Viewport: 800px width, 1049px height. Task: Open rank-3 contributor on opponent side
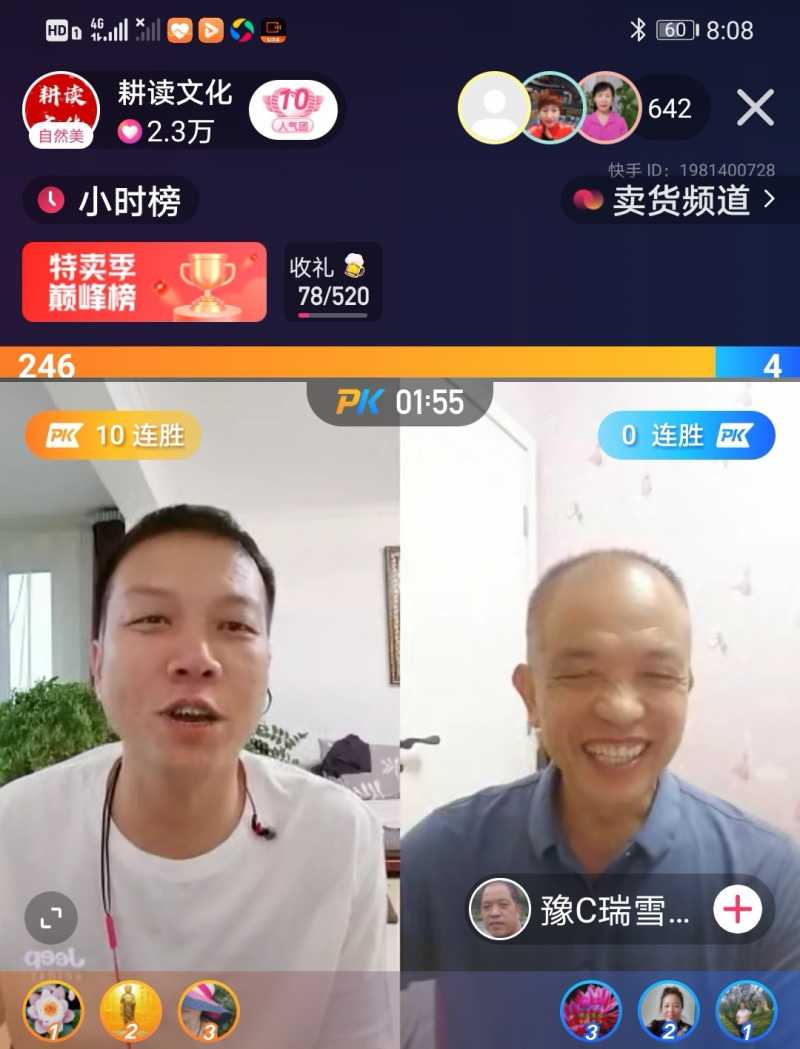click(591, 1010)
